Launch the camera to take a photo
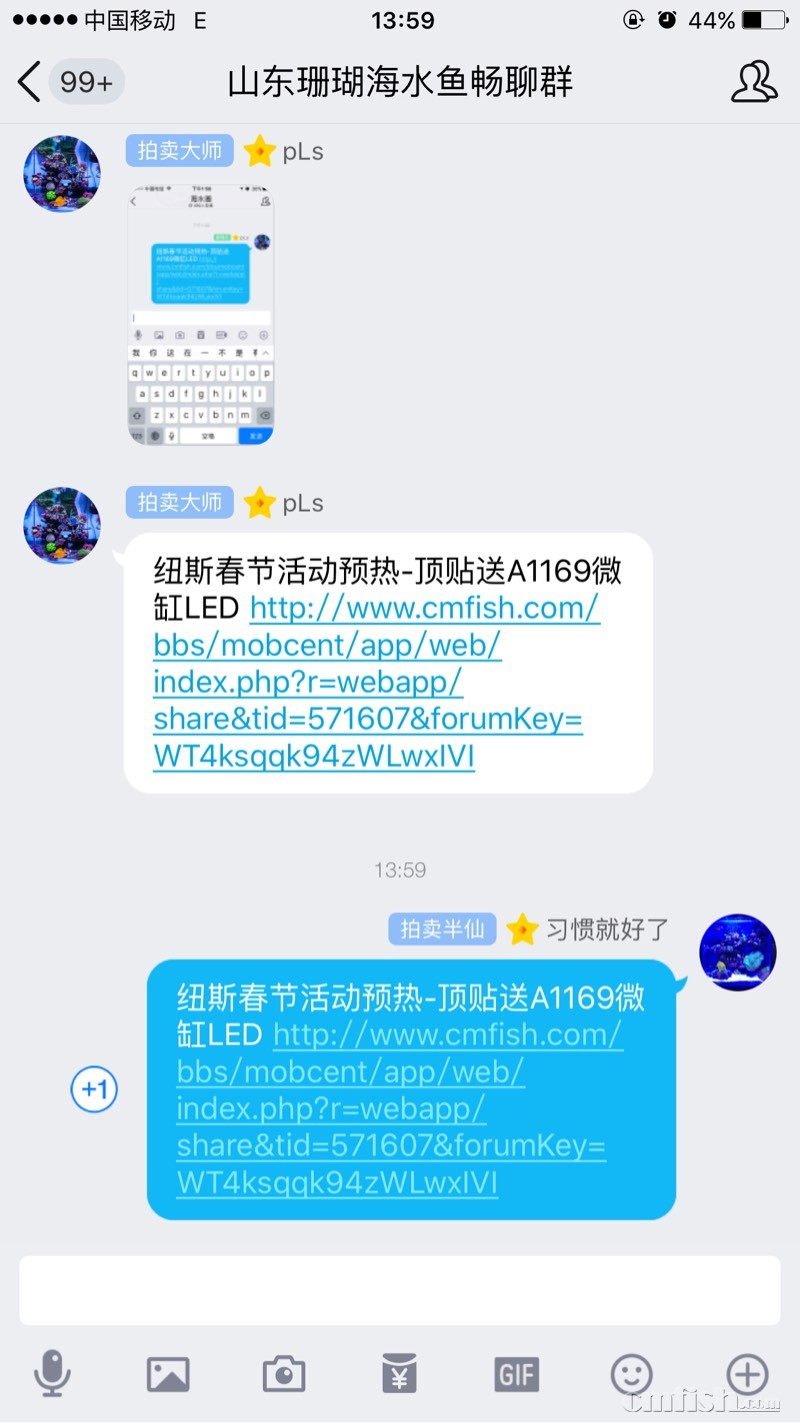The width and height of the screenshot is (800, 1423). point(284,1375)
